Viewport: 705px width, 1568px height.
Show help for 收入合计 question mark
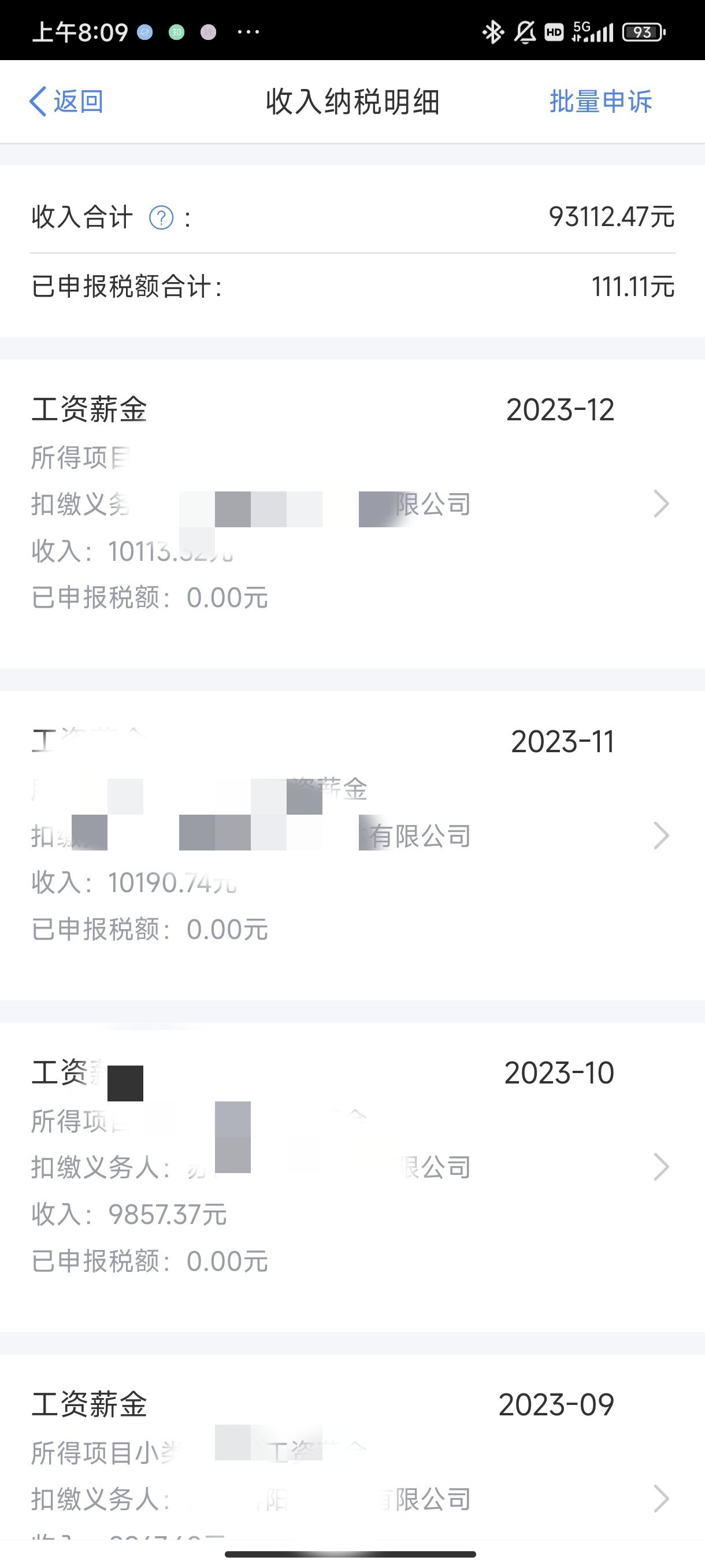161,217
